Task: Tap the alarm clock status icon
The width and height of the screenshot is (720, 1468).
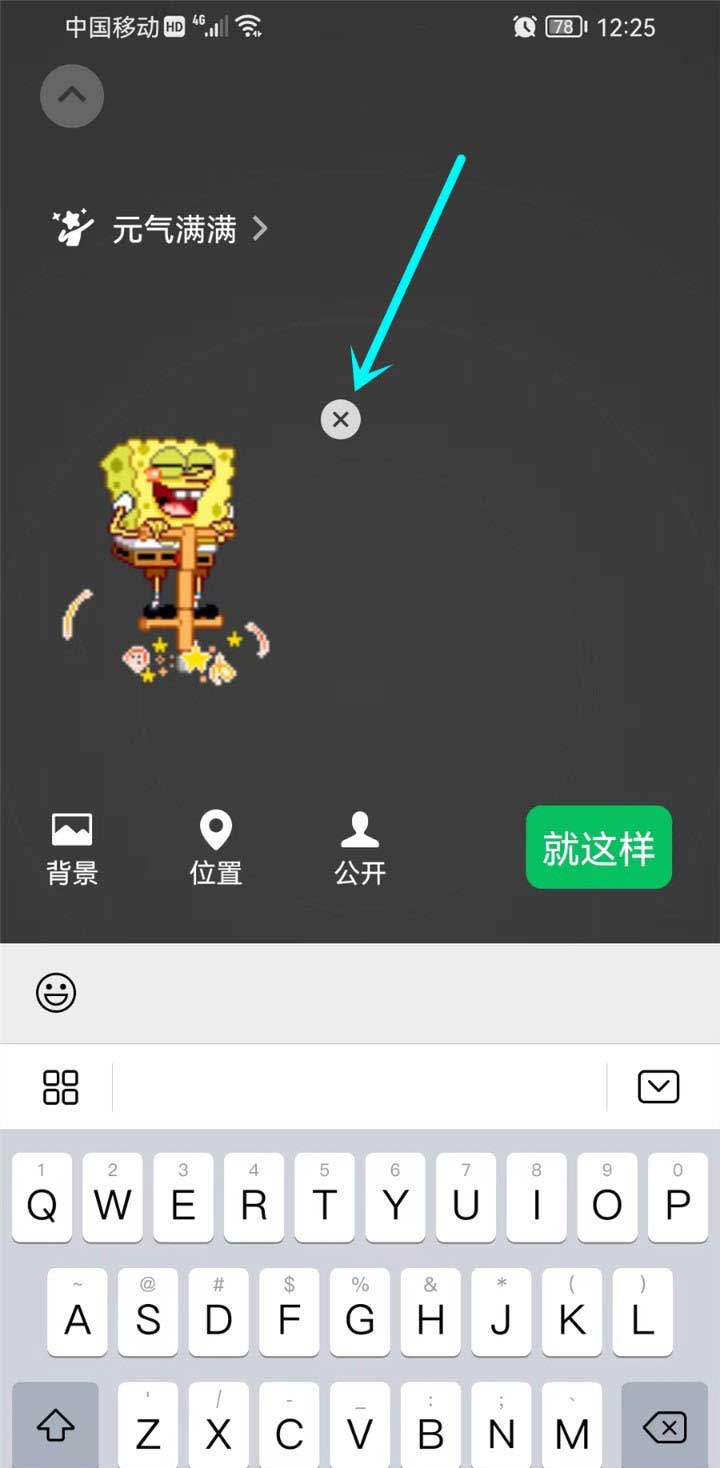Action: tap(524, 27)
